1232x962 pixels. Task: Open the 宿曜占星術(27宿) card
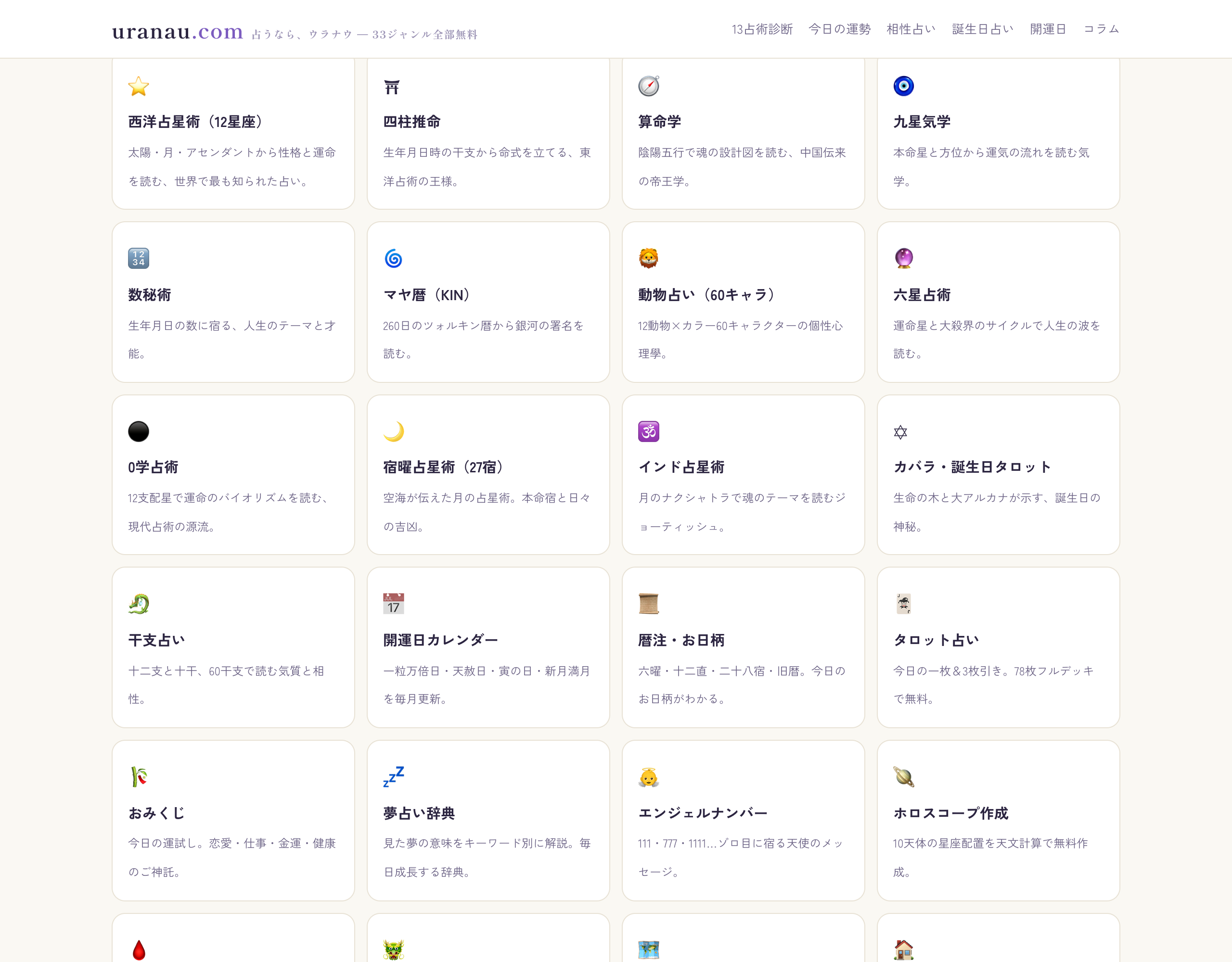point(488,475)
